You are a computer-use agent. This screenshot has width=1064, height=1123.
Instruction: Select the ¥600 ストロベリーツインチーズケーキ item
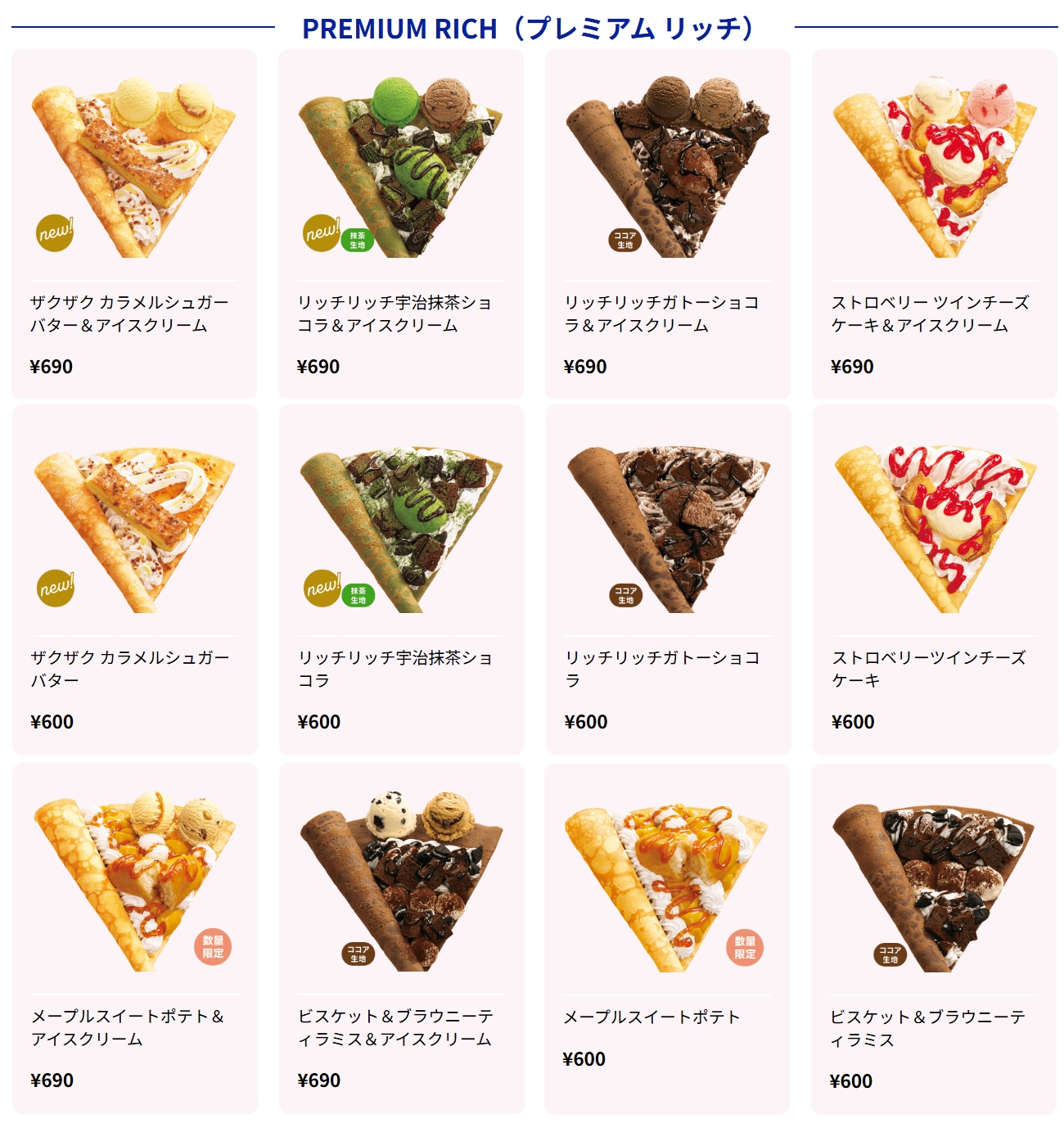click(935, 579)
